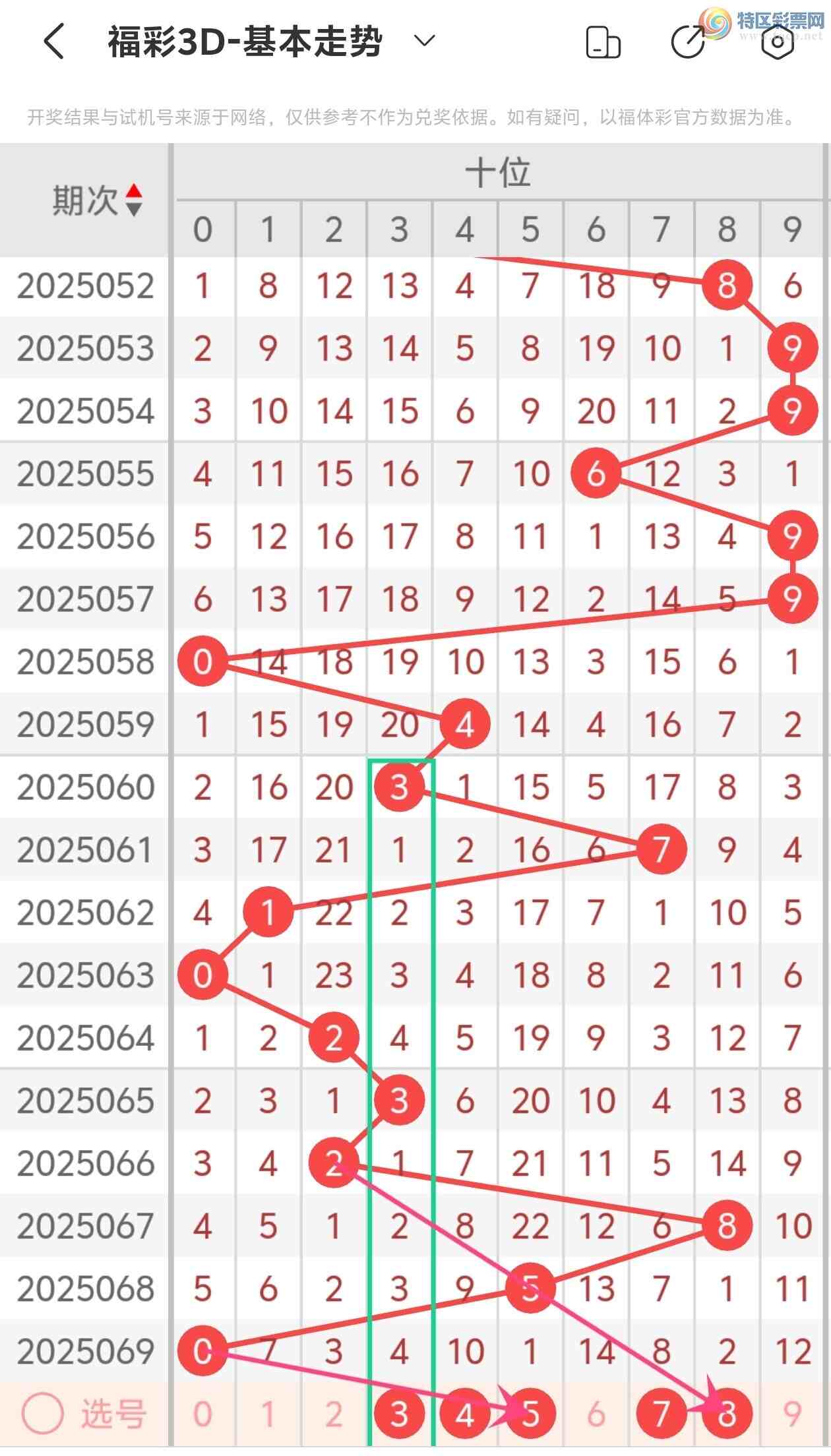This screenshot has width=831, height=1456.
Task: Share this trend chart
Action: pos(687,42)
